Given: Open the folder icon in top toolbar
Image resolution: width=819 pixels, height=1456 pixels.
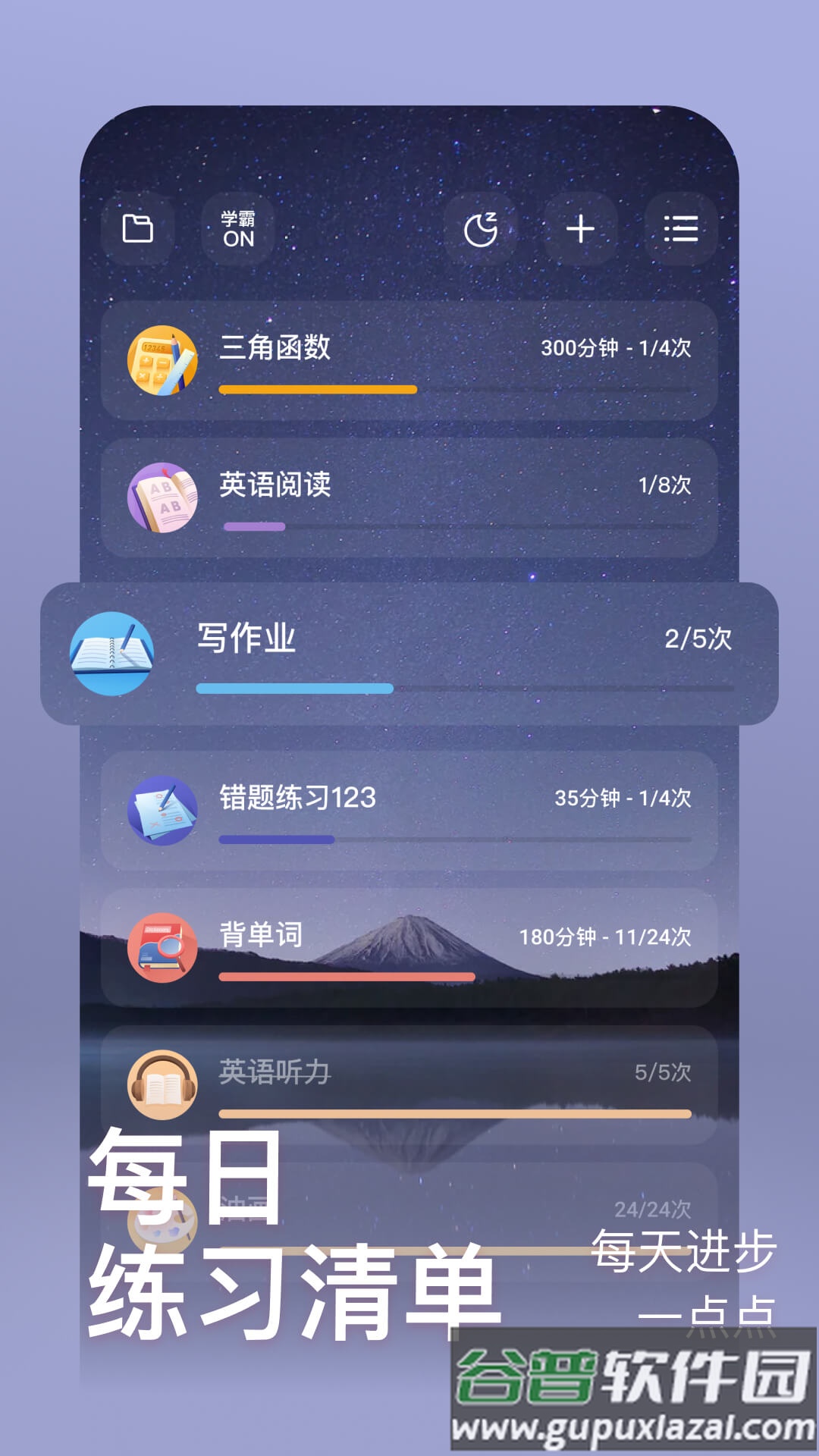Looking at the screenshot, I should [x=138, y=230].
